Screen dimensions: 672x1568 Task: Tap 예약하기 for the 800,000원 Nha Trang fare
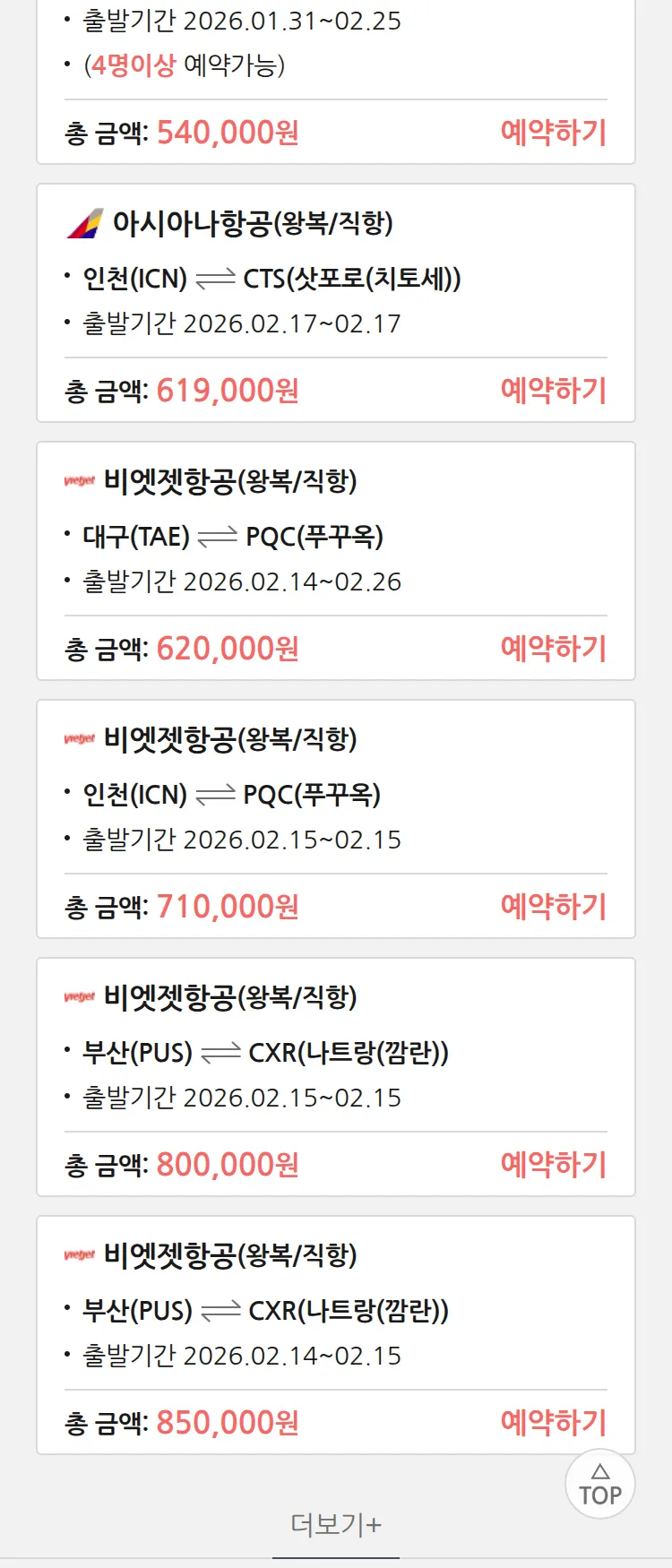[553, 1165]
